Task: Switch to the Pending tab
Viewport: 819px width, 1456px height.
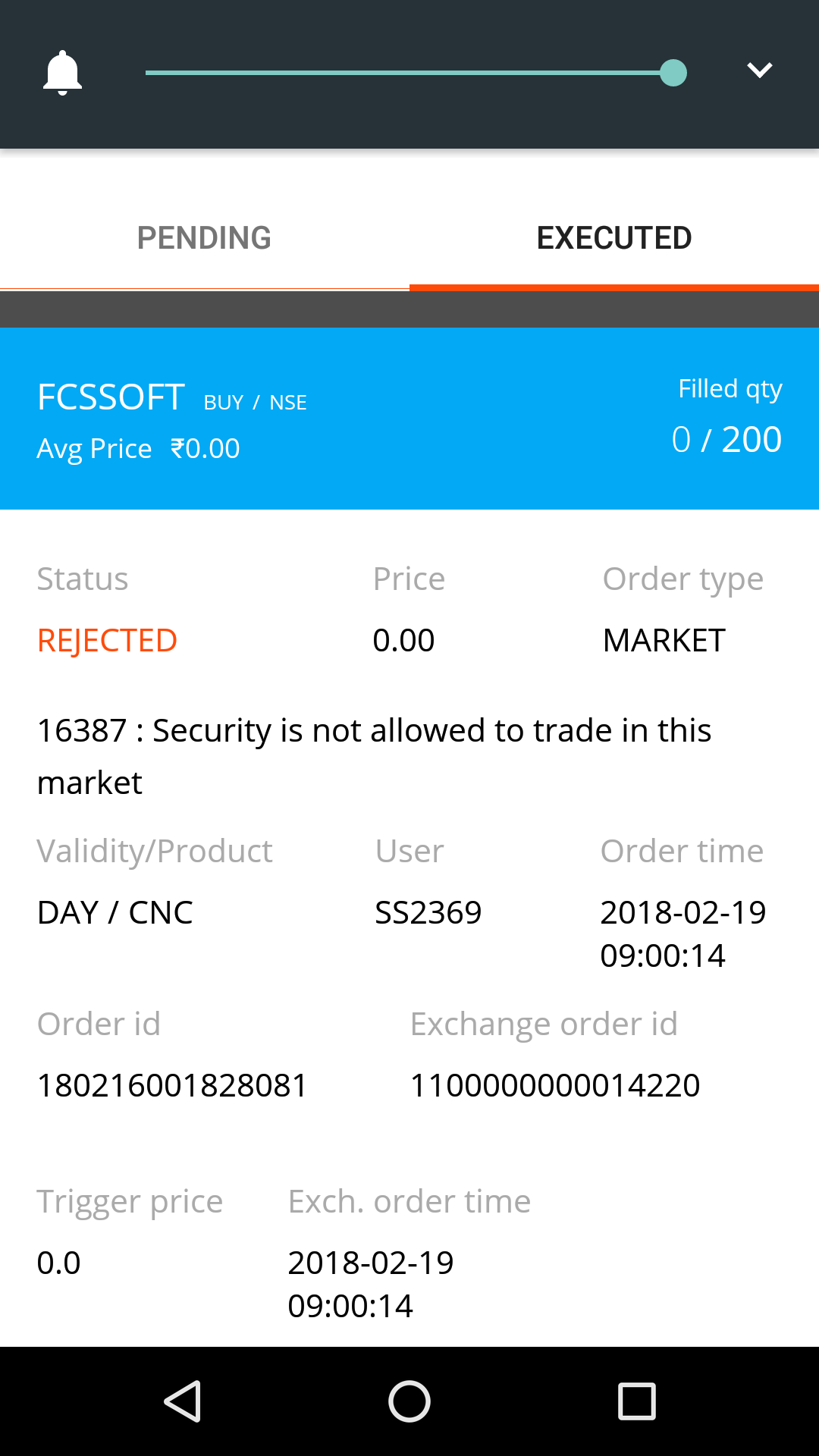Action: pyautogui.click(x=205, y=237)
